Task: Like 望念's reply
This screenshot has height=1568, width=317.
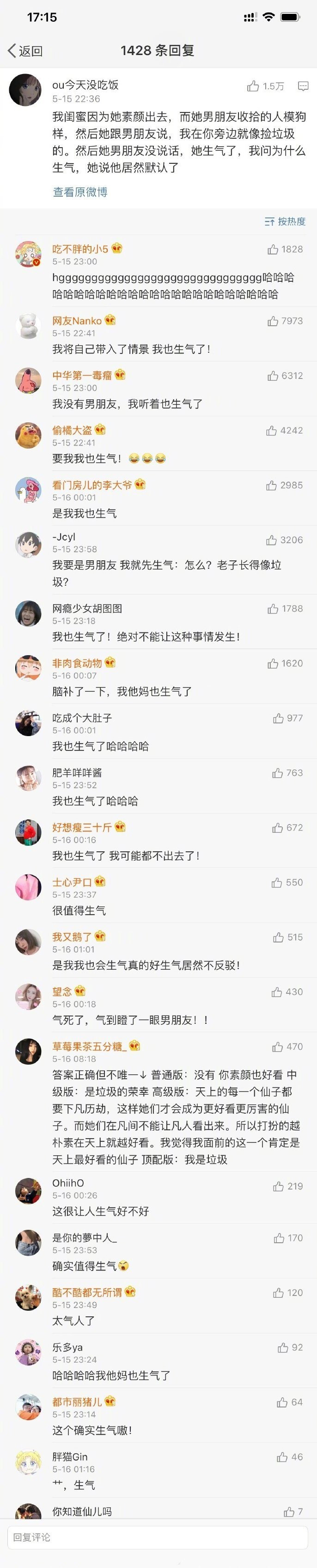Action: pyautogui.click(x=277, y=992)
